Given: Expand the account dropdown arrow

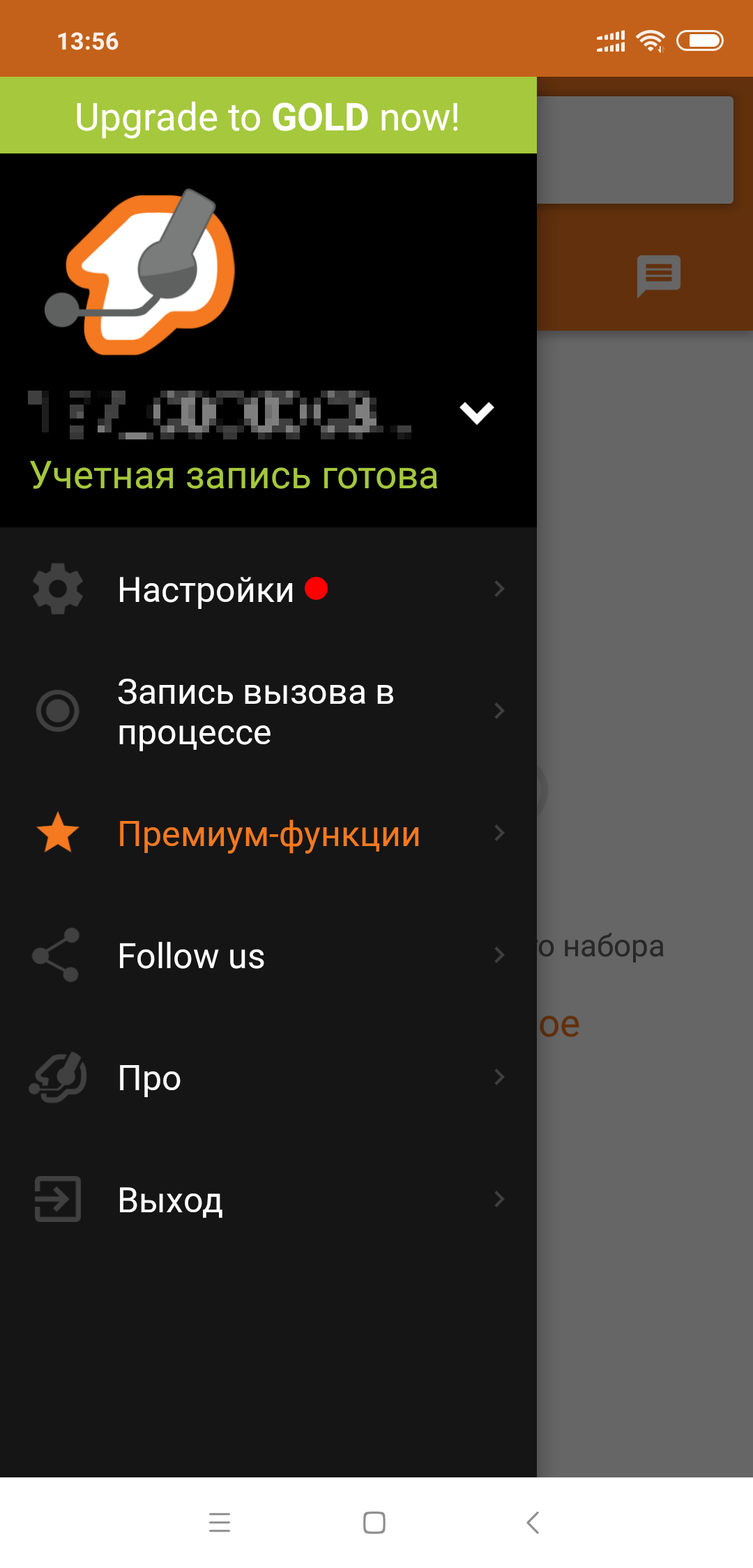Looking at the screenshot, I should coord(477,412).
